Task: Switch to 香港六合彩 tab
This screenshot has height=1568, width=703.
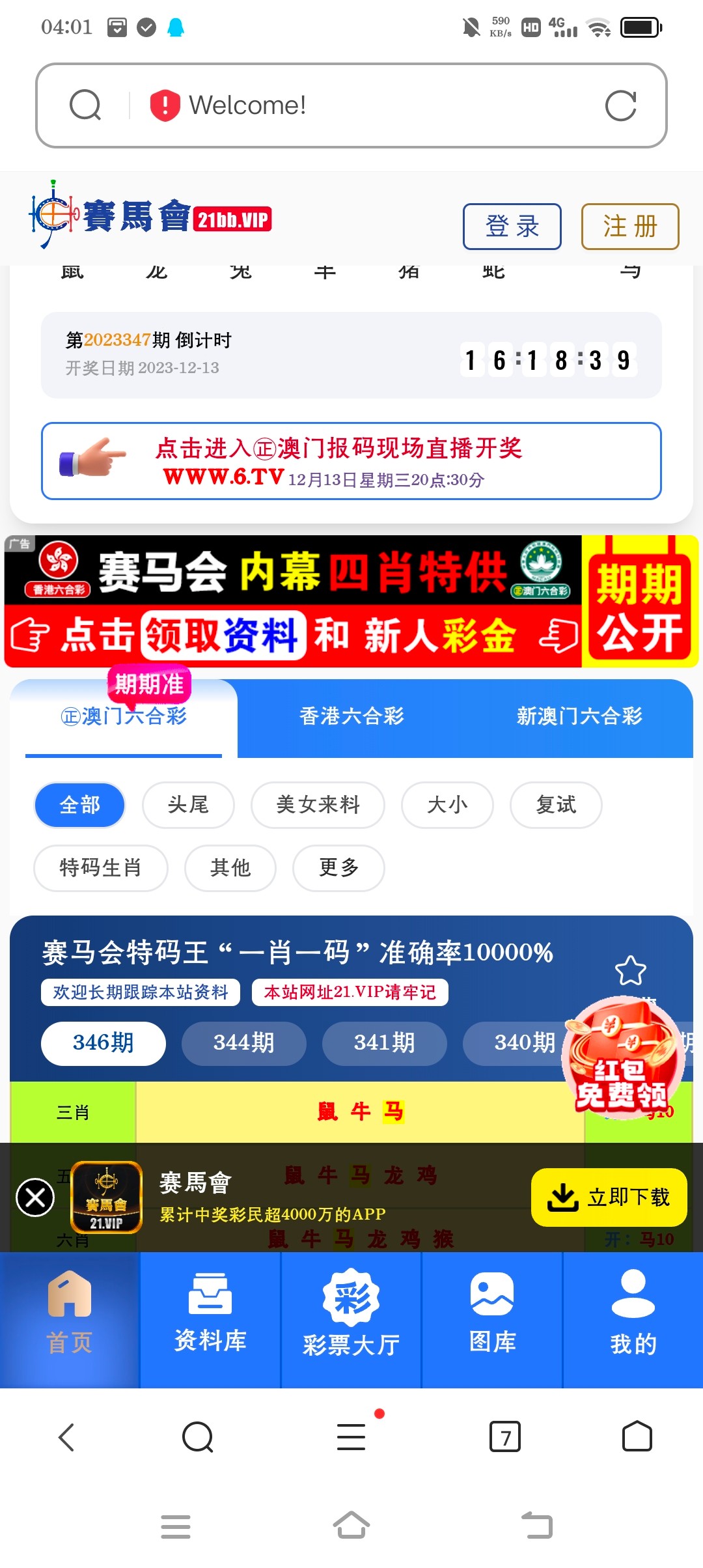Action: (x=351, y=716)
